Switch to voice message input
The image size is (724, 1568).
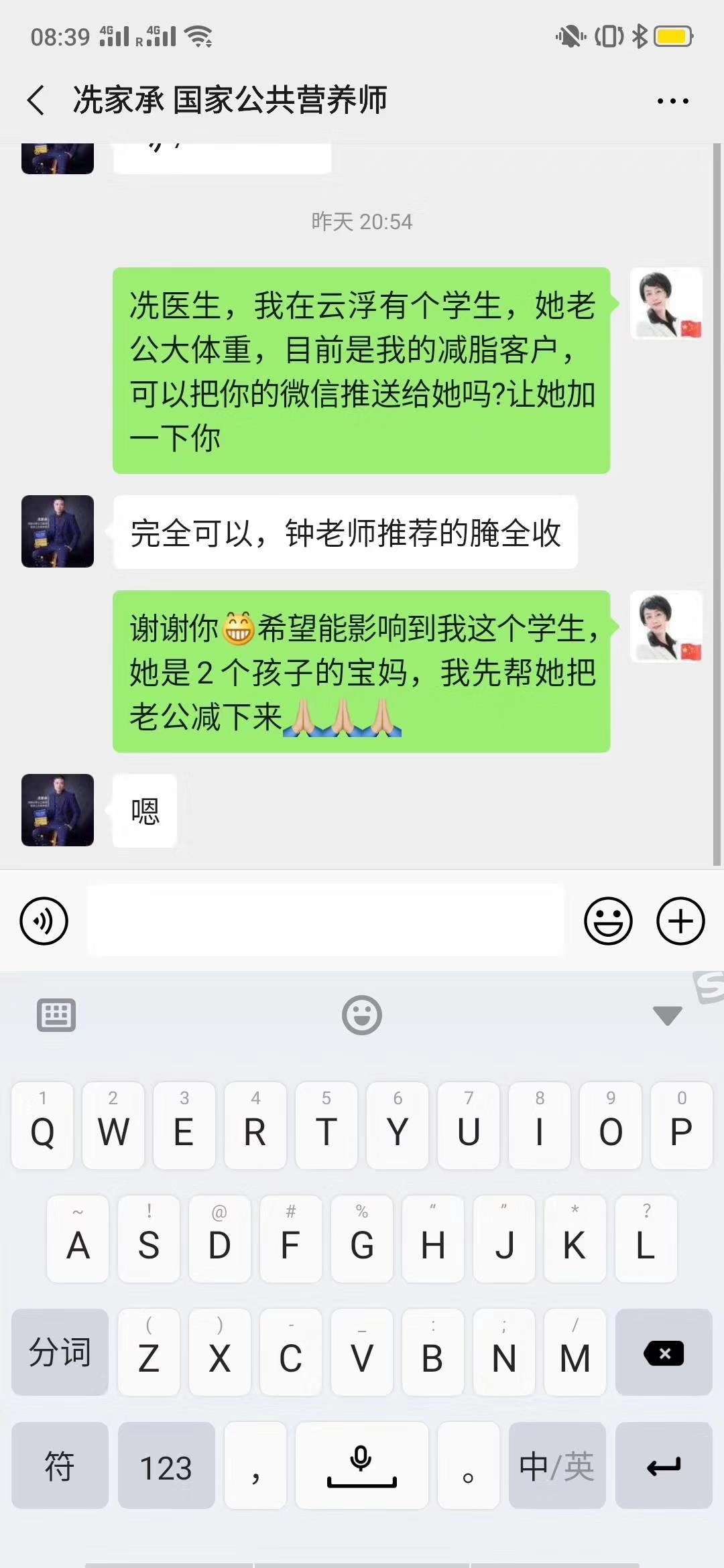tap(44, 921)
